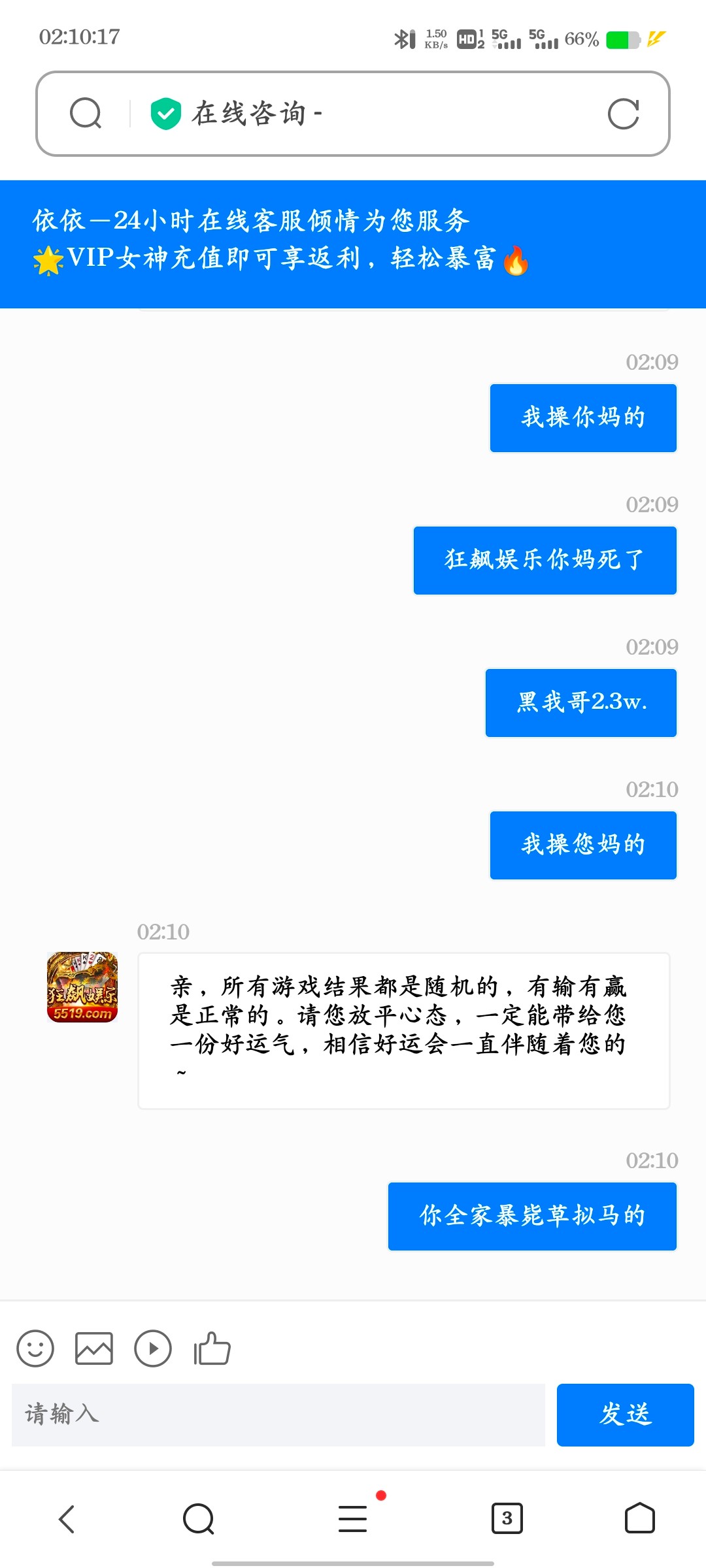Tap the search icon in address bar
This screenshot has width=706, height=1568.
(86, 114)
